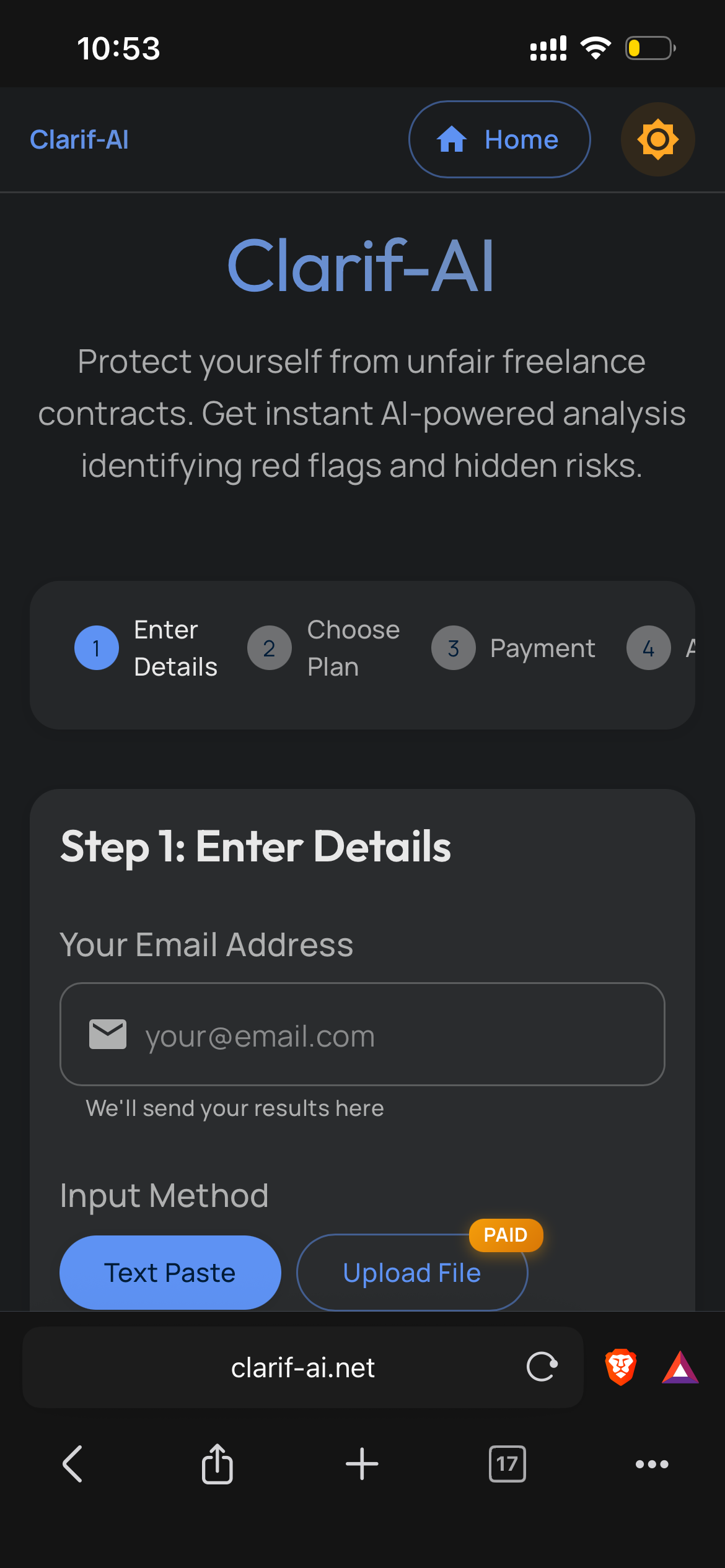
Task: Select Text Paste input method
Action: [170, 1273]
